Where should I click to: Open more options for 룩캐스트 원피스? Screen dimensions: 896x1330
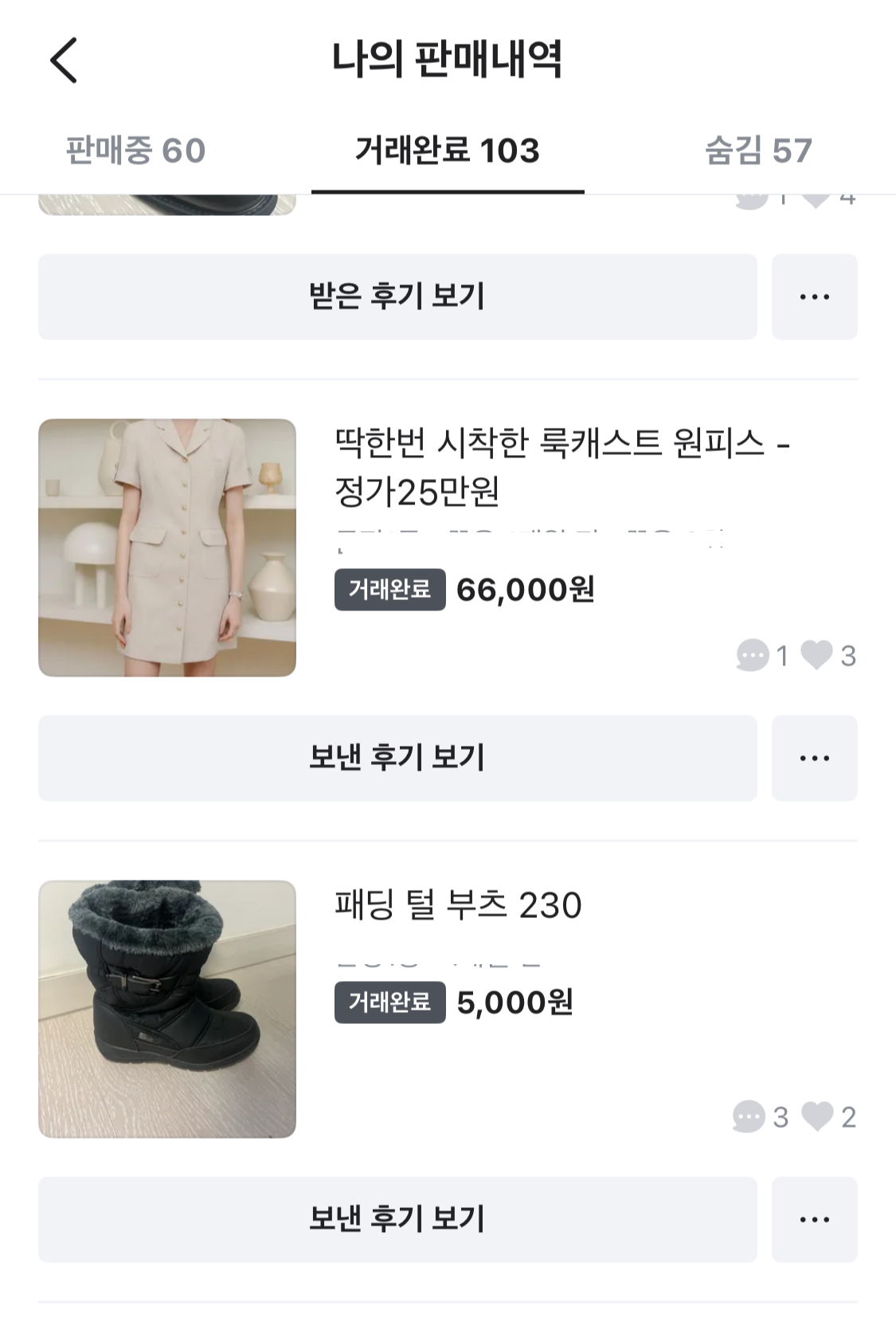[814, 758]
